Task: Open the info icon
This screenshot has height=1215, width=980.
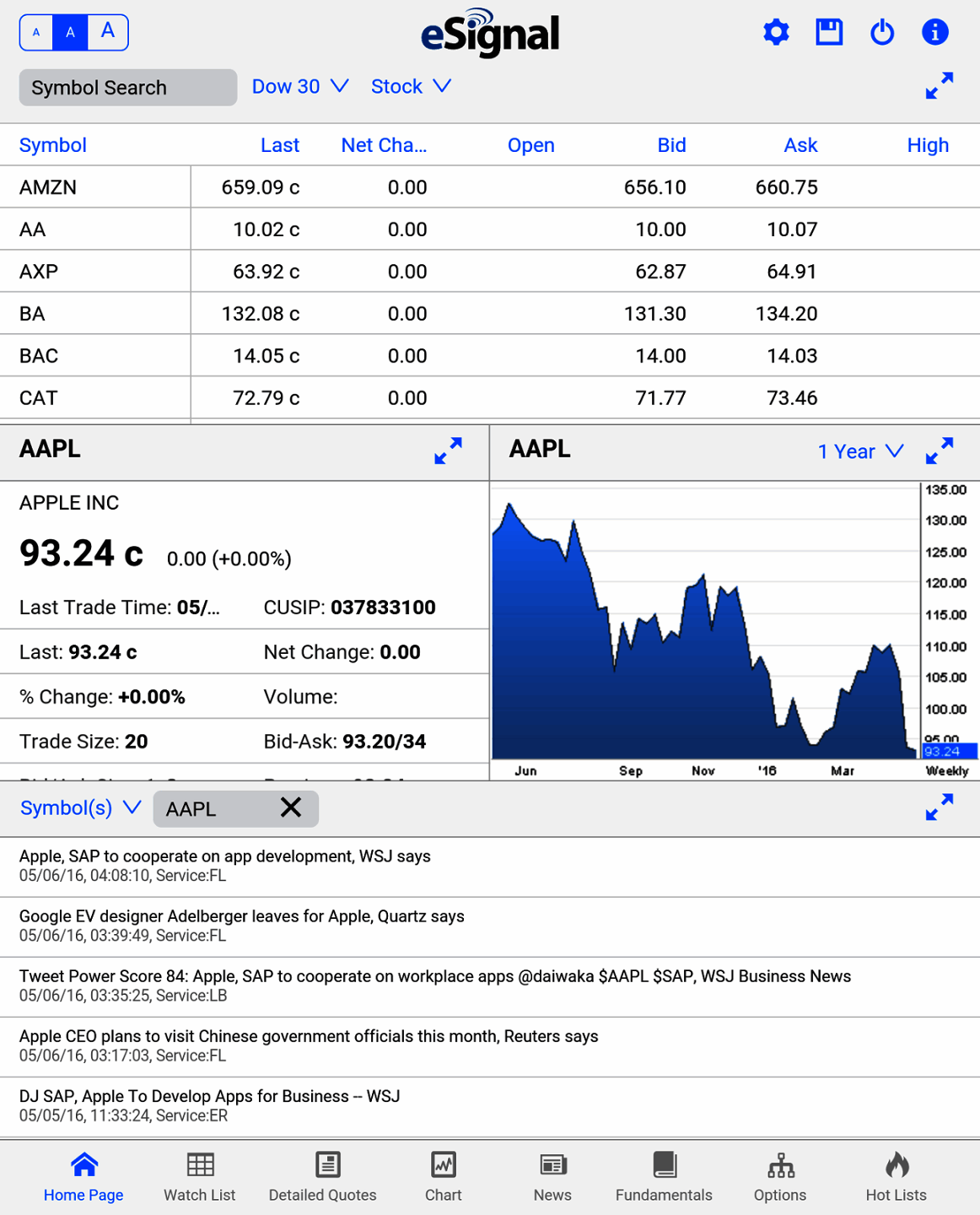Action: coord(934,33)
